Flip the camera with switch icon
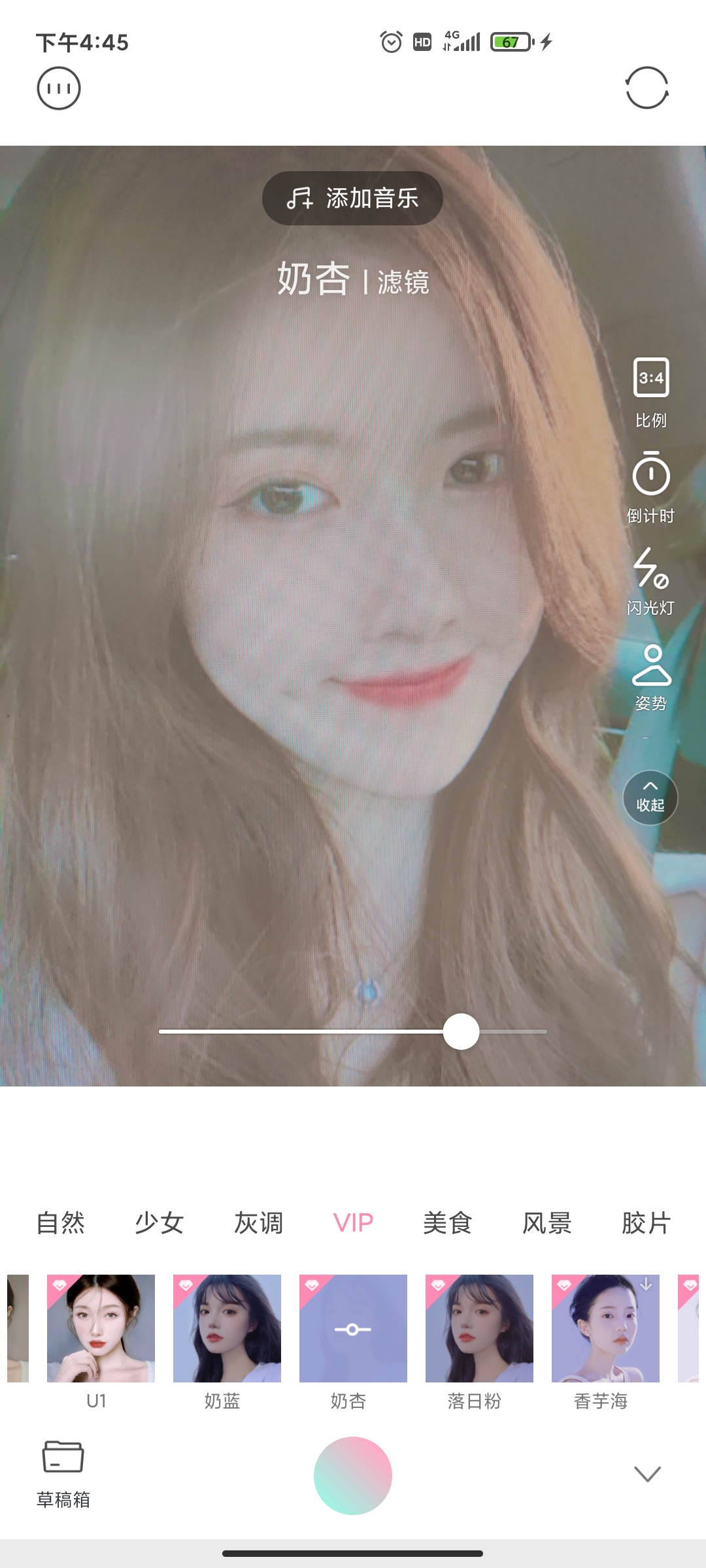706x1568 pixels. [647, 88]
